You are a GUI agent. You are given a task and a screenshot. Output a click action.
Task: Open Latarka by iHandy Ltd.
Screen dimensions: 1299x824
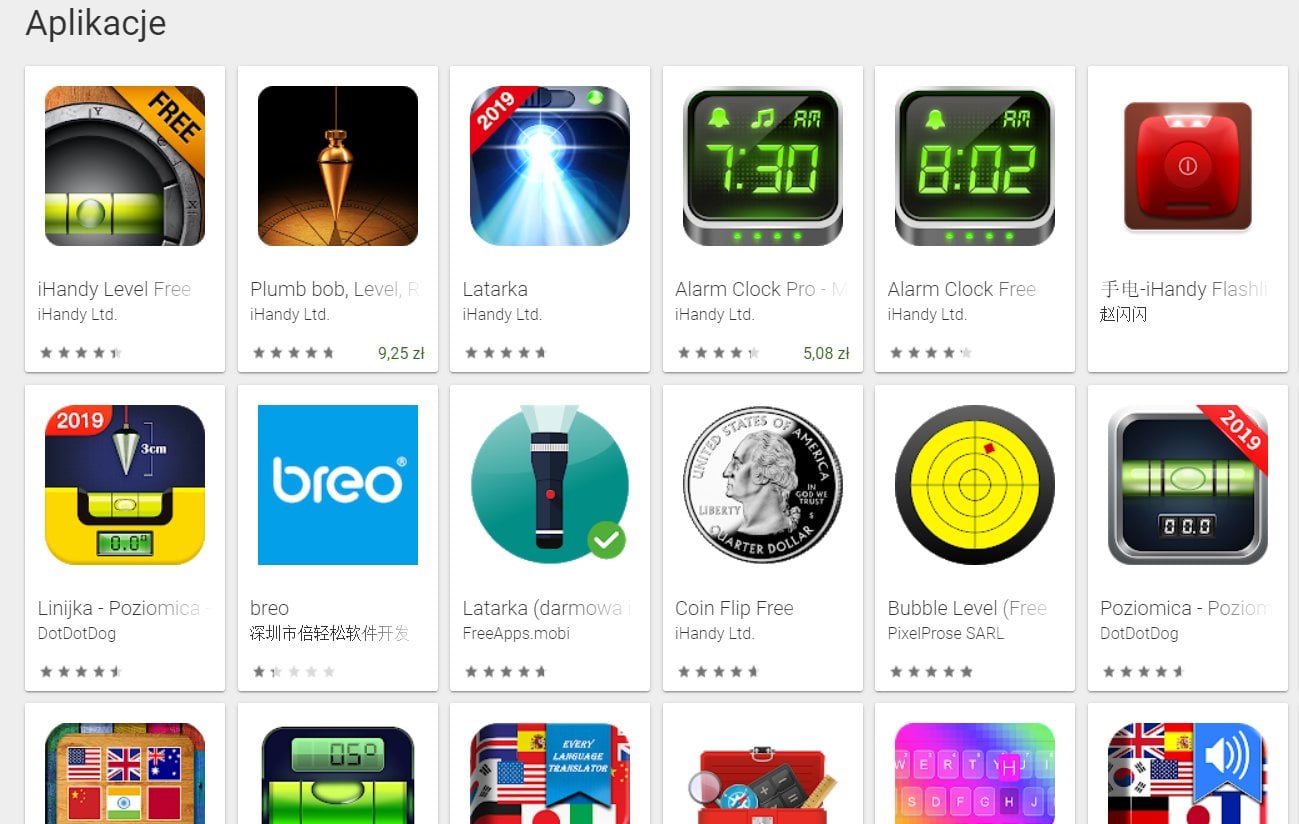pos(550,166)
